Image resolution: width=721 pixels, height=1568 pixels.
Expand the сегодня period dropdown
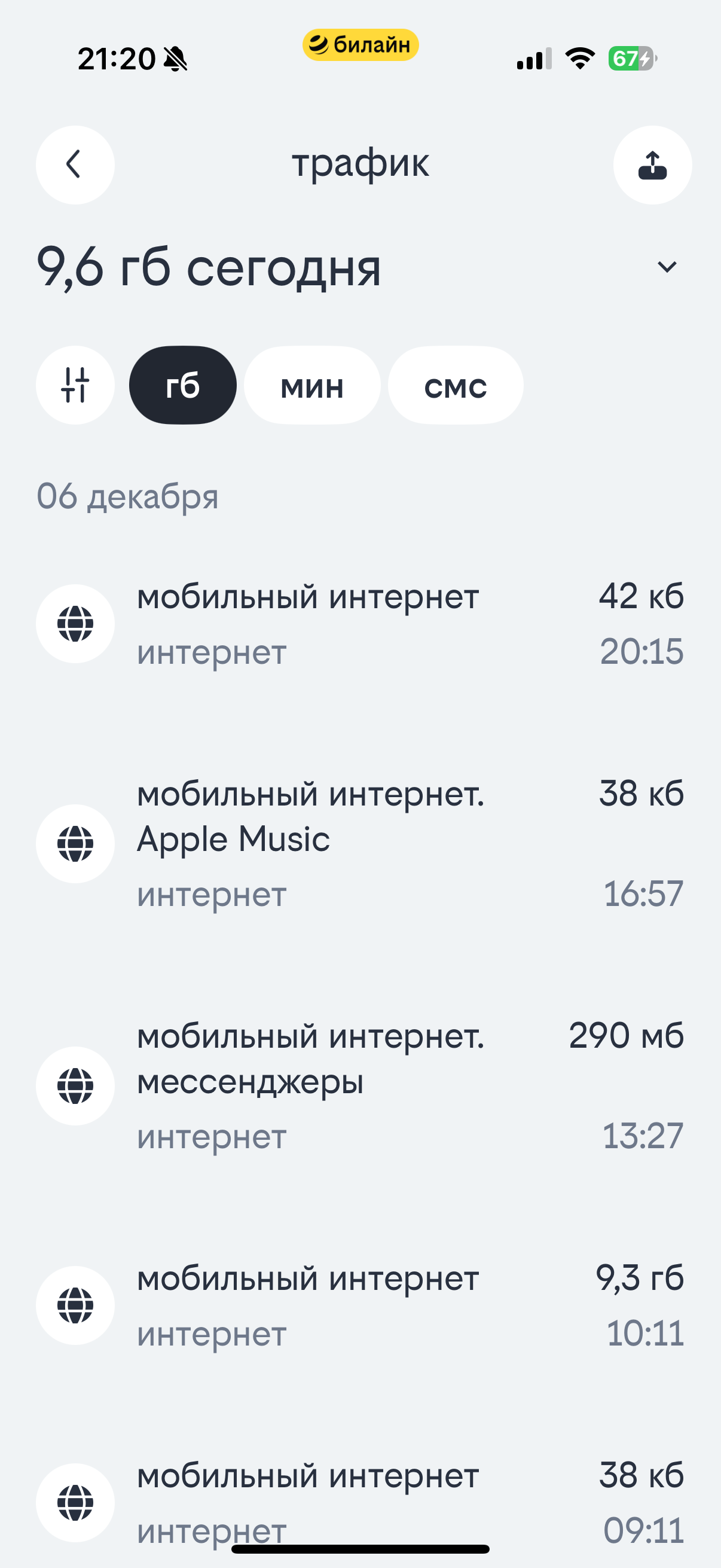(667, 267)
